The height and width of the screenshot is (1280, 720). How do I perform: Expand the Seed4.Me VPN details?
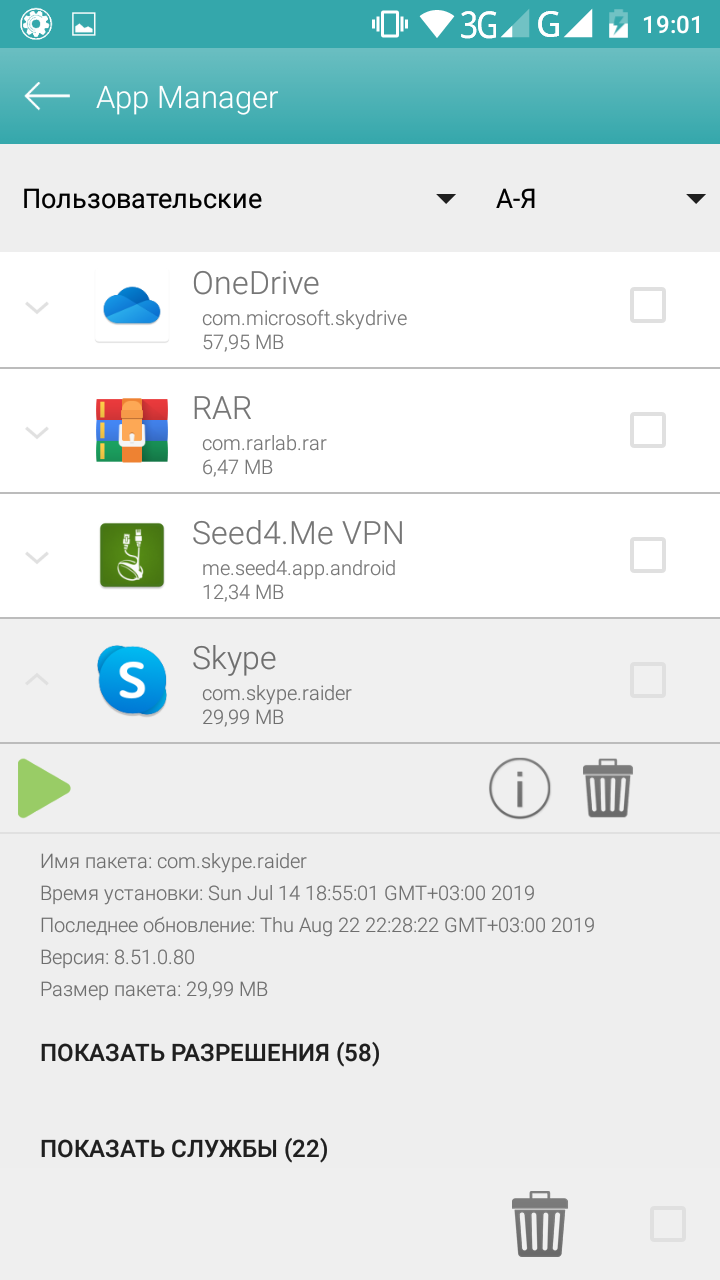tap(37, 557)
